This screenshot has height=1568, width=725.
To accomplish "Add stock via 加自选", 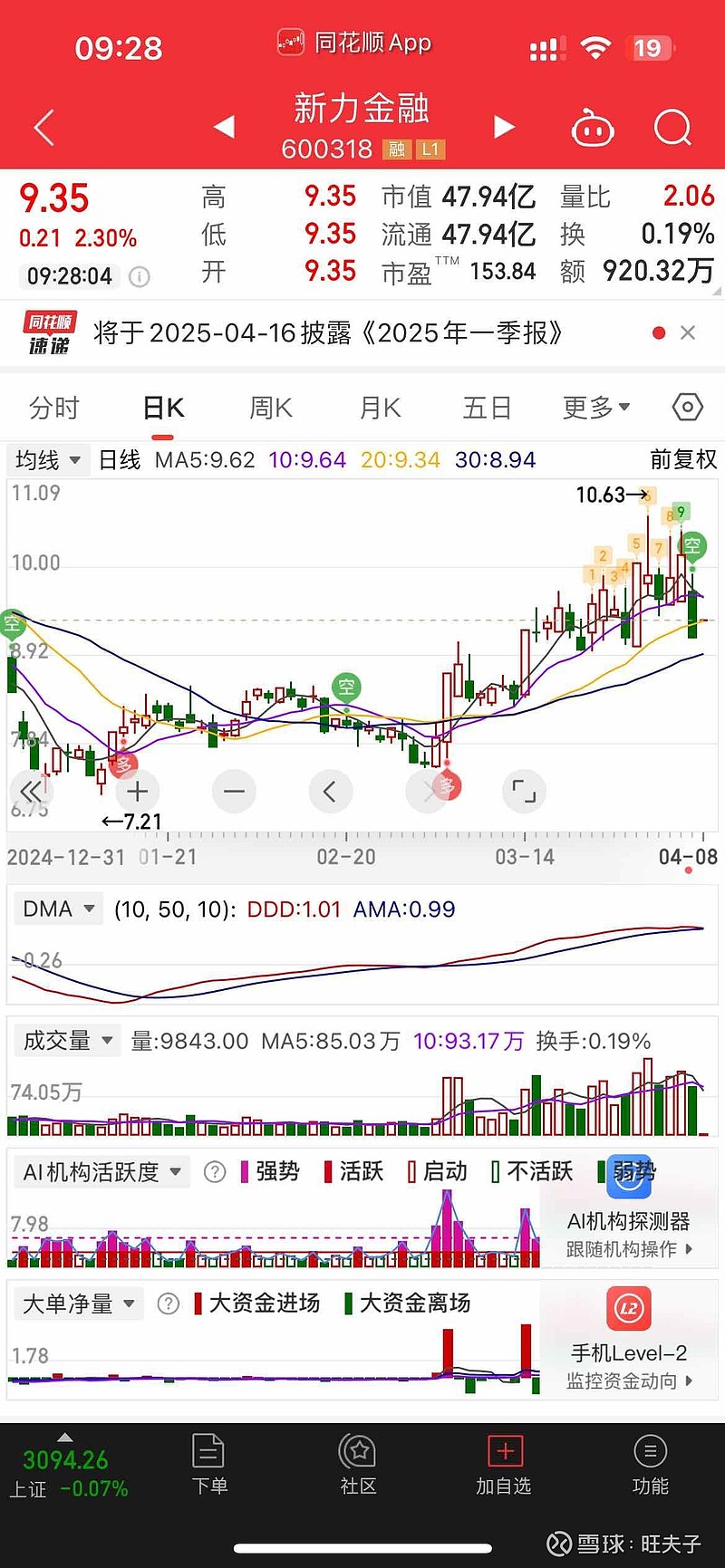I will point(504,1464).
